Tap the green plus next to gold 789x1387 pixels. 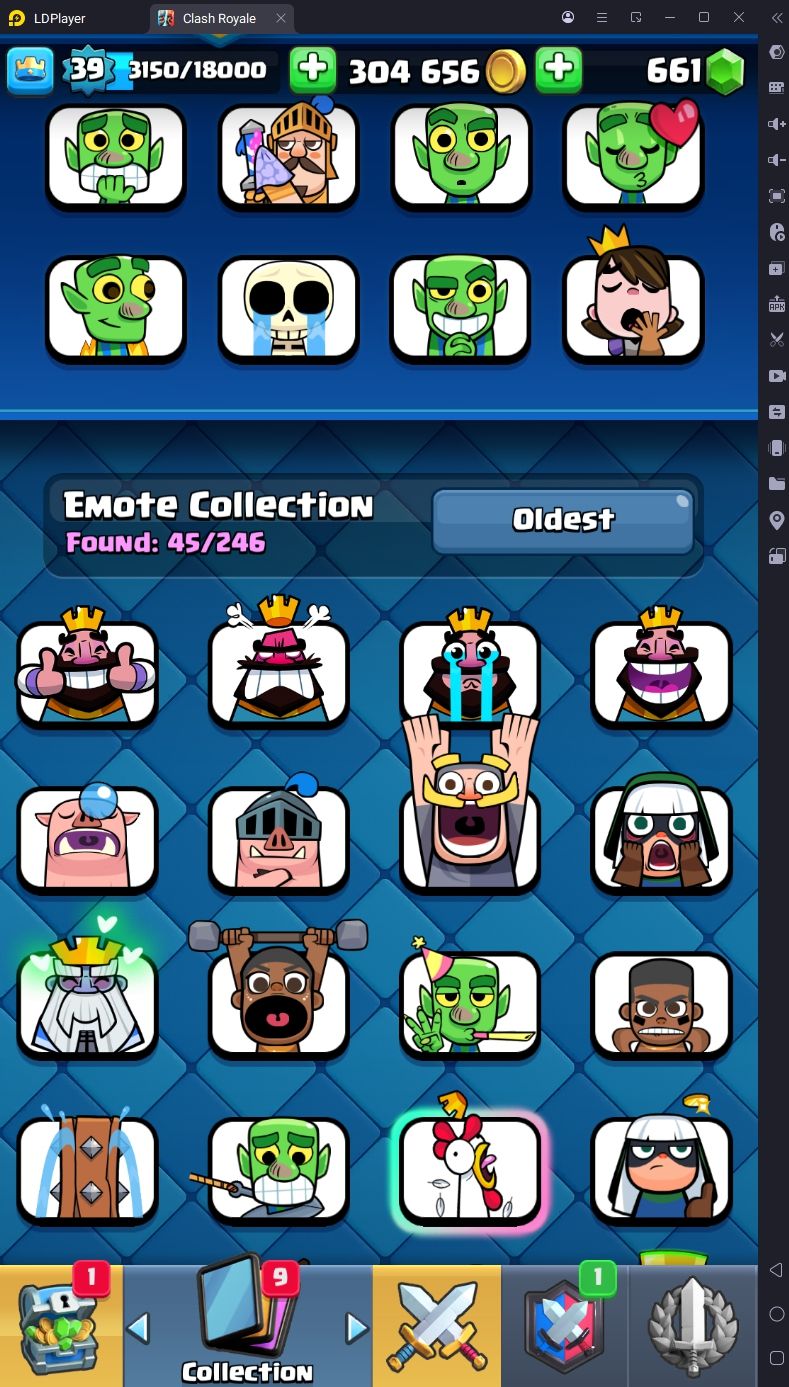(313, 69)
